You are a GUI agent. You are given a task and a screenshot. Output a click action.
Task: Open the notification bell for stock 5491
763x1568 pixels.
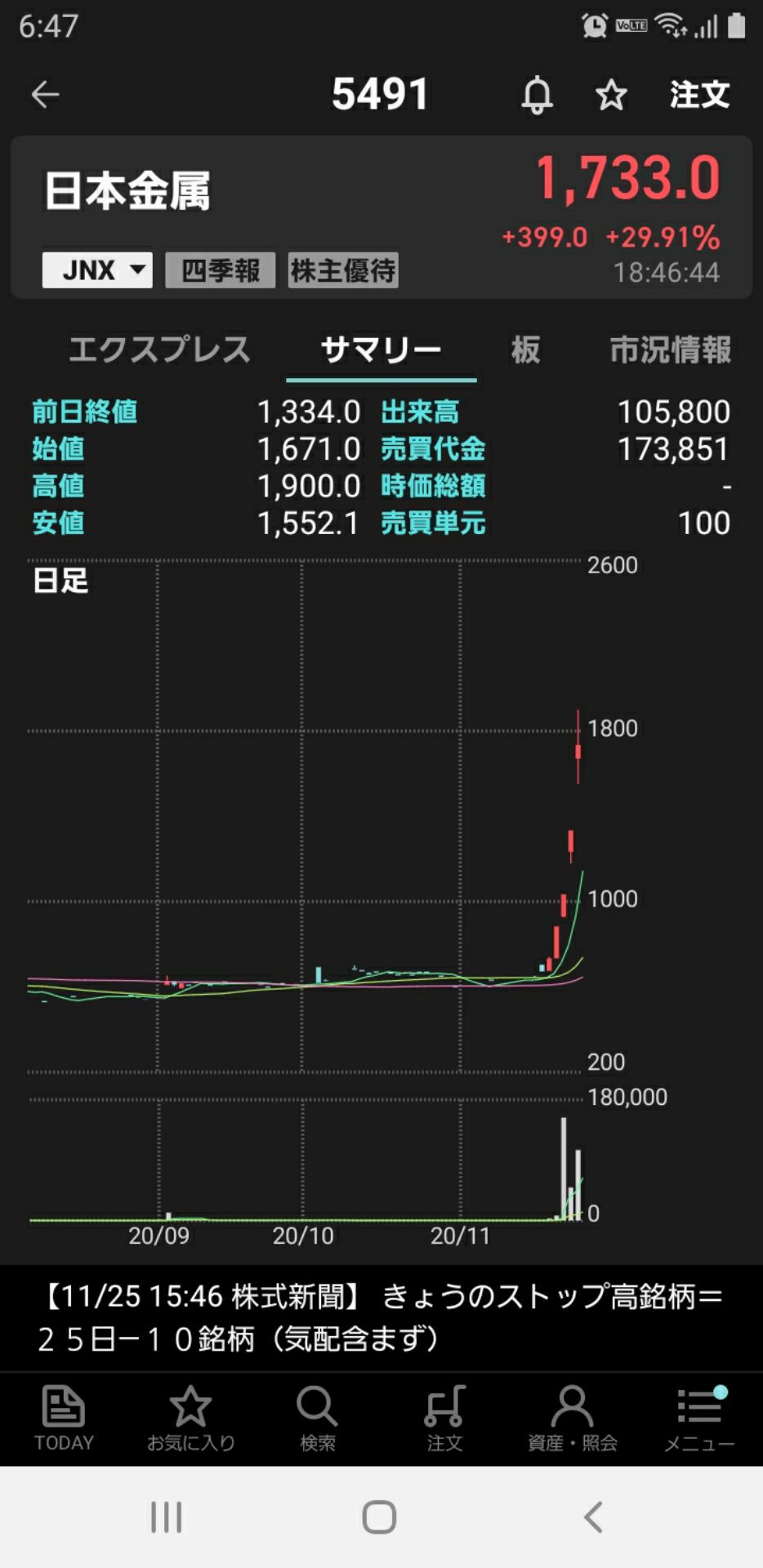pos(536,95)
